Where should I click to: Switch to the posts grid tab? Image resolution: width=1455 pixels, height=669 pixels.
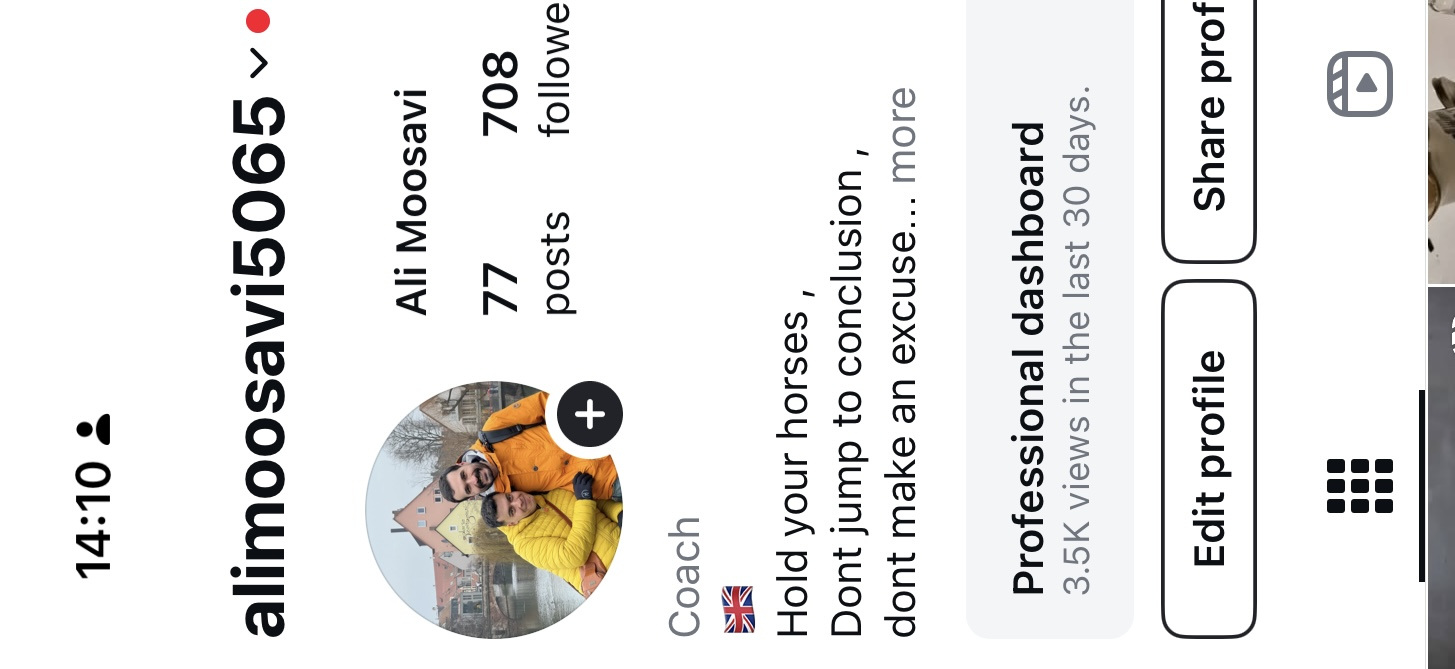pos(1360,486)
